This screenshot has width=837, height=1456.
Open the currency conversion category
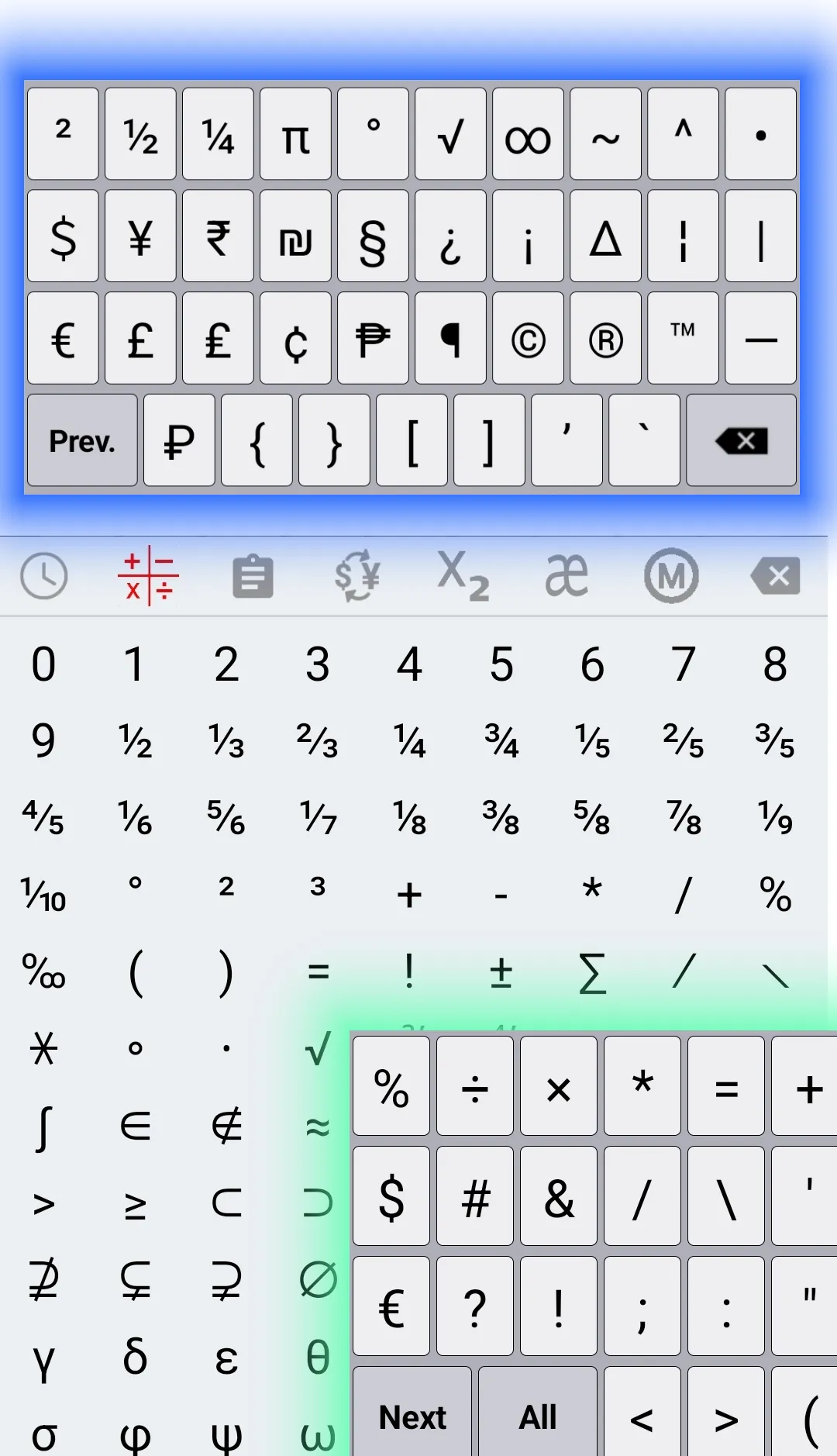tap(356, 576)
